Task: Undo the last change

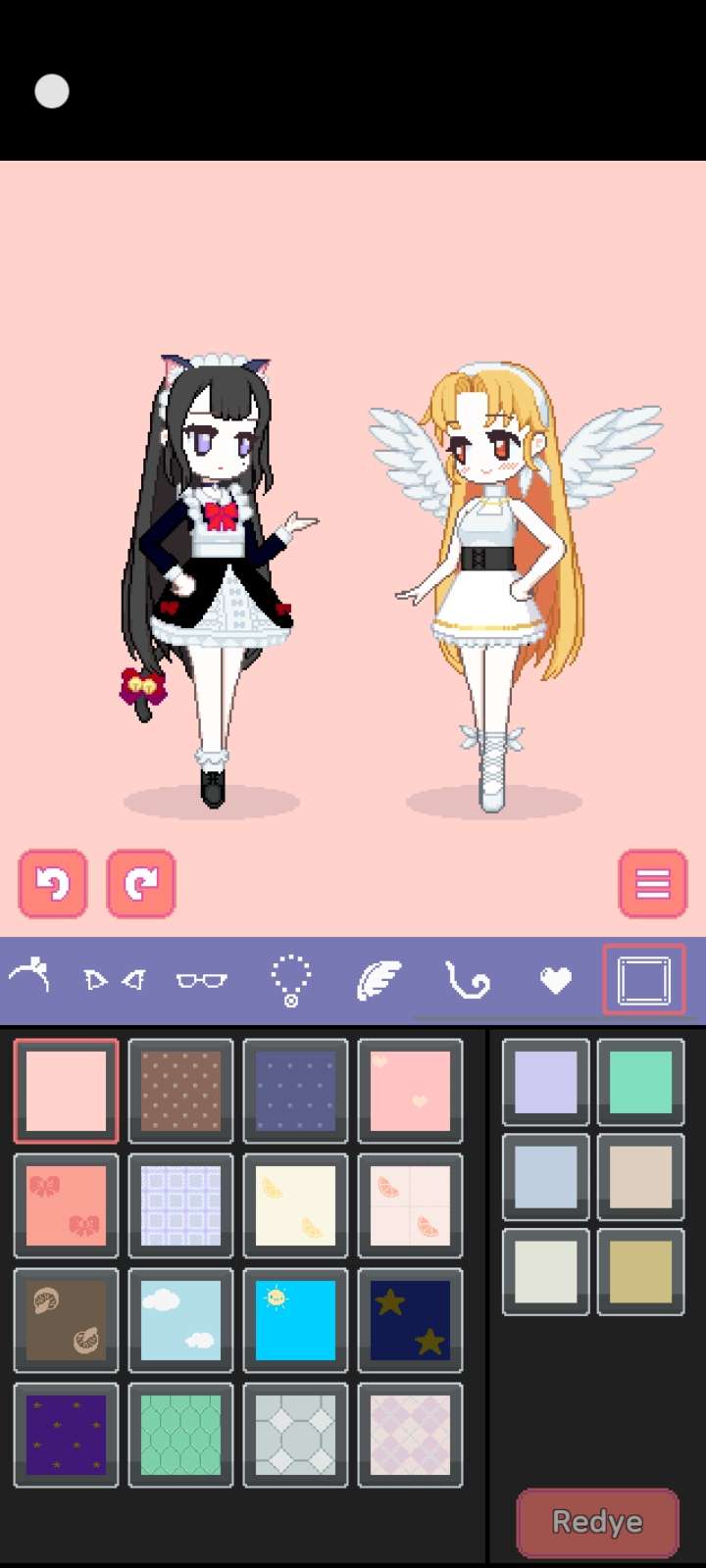Action: coord(53,883)
